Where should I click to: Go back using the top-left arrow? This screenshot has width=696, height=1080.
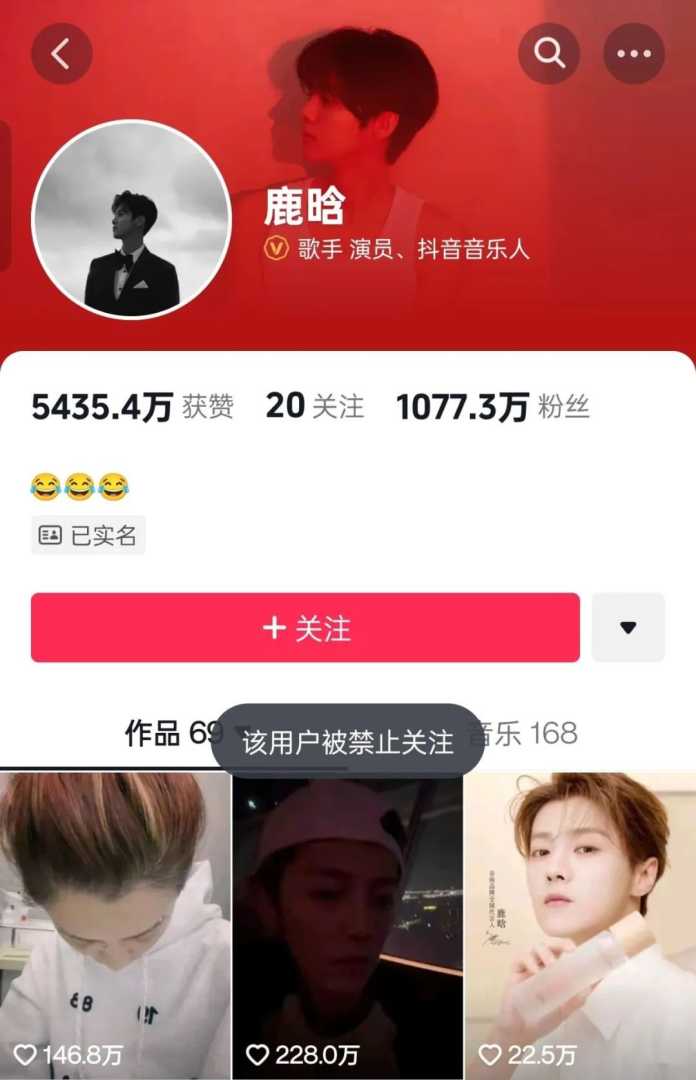61,53
